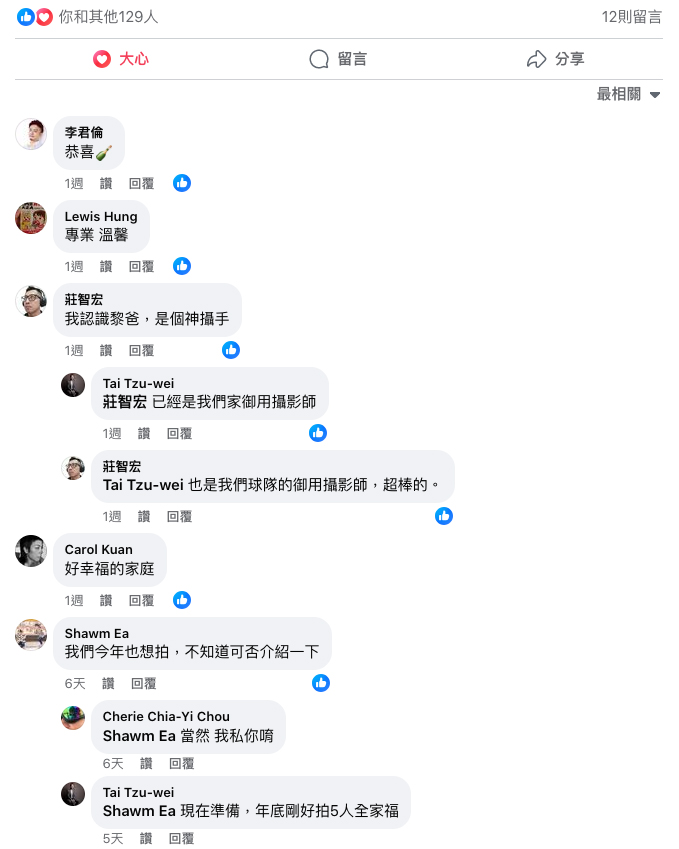This screenshot has width=679, height=849.
Task: Share this post via 分享
Action: click(x=555, y=59)
